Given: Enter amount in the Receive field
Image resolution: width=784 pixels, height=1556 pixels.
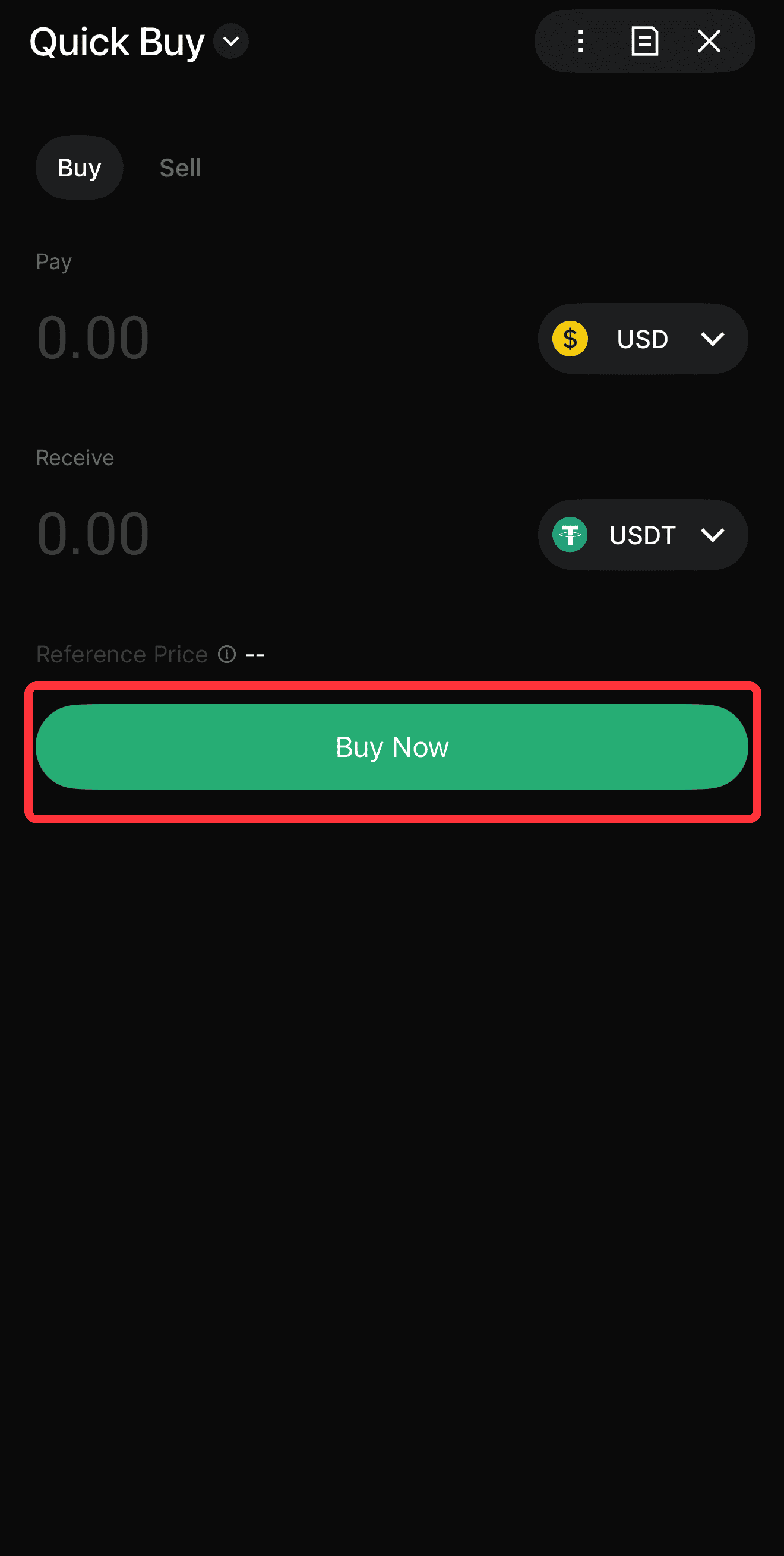Looking at the screenshot, I should [242, 535].
